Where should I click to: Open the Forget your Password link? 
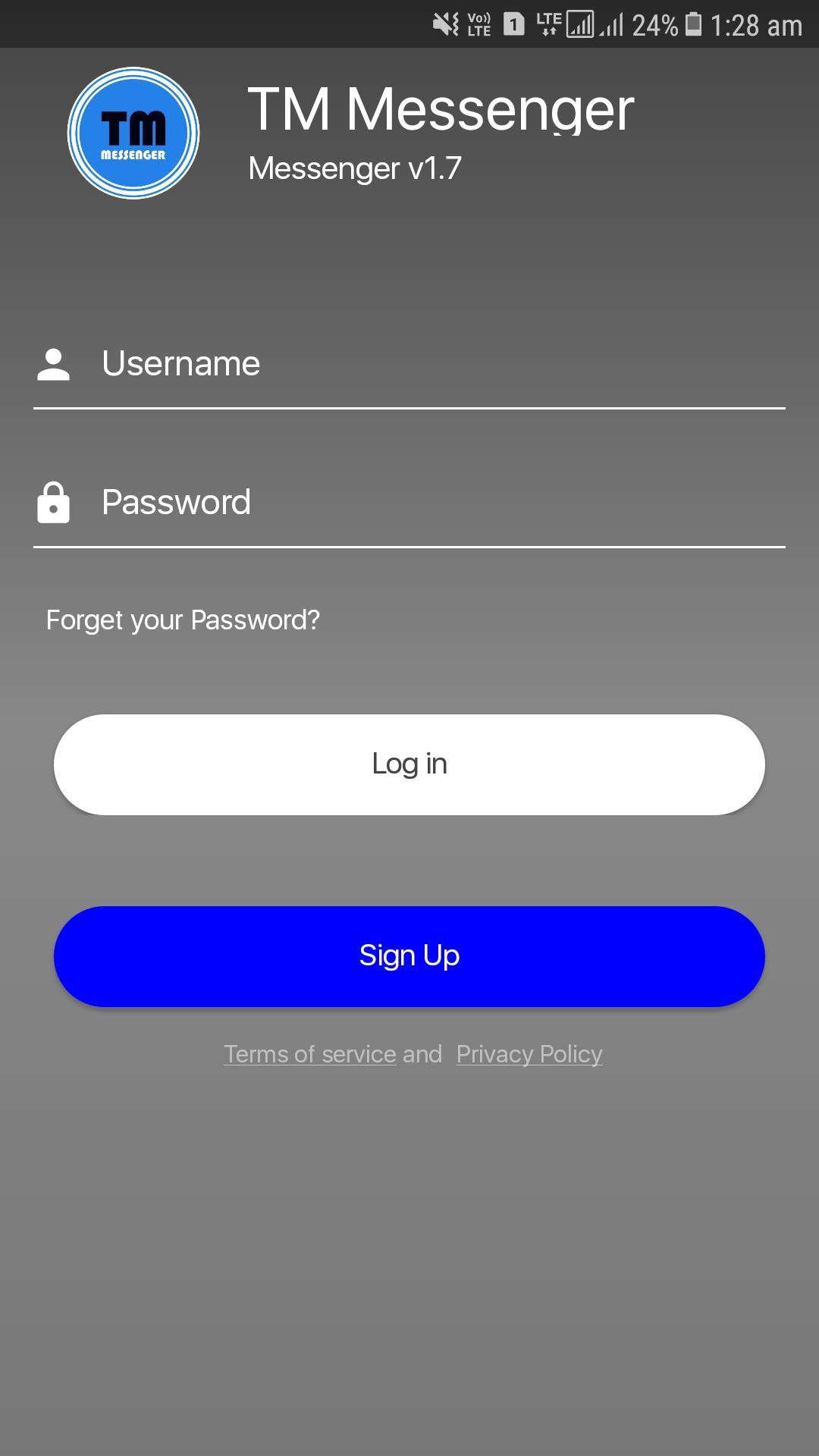click(183, 620)
